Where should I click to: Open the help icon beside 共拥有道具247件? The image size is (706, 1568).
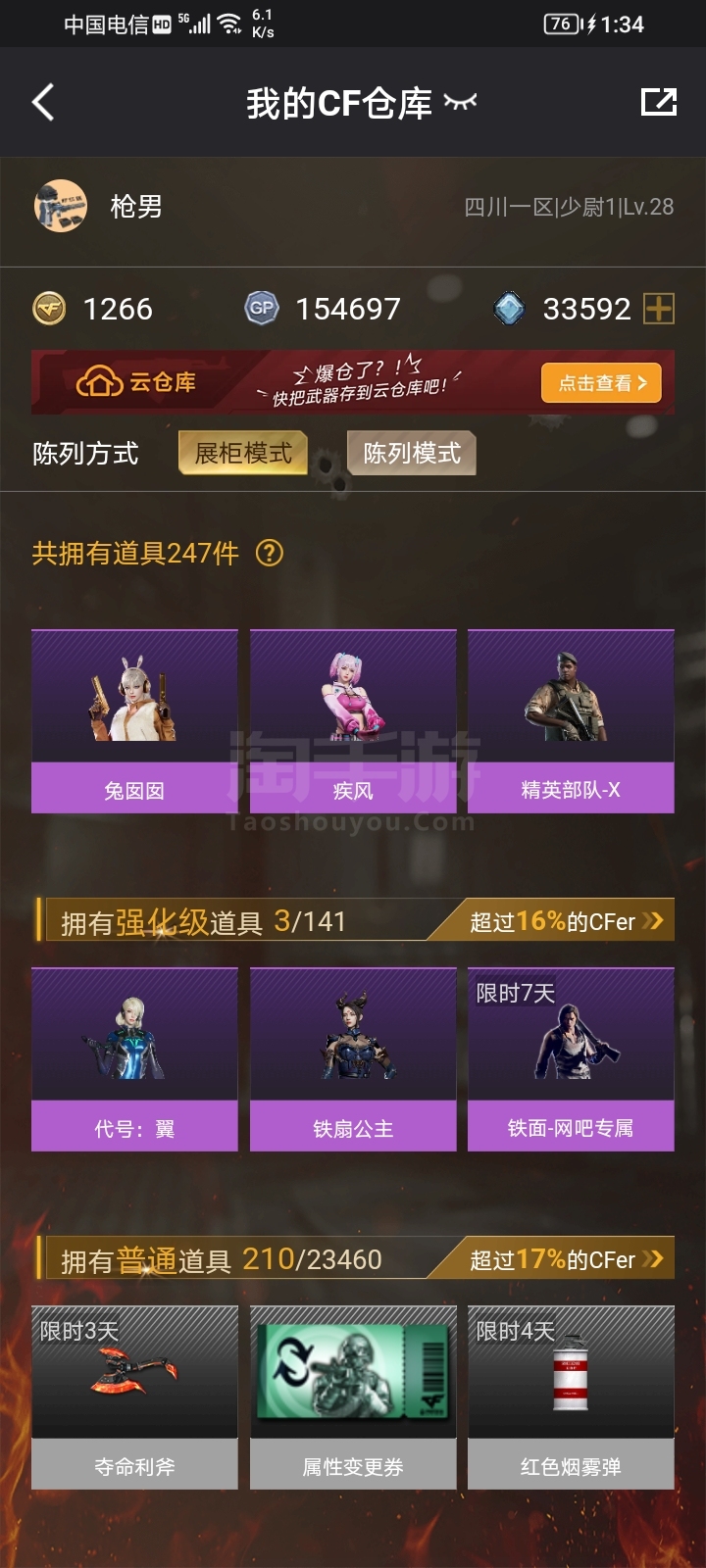270,553
